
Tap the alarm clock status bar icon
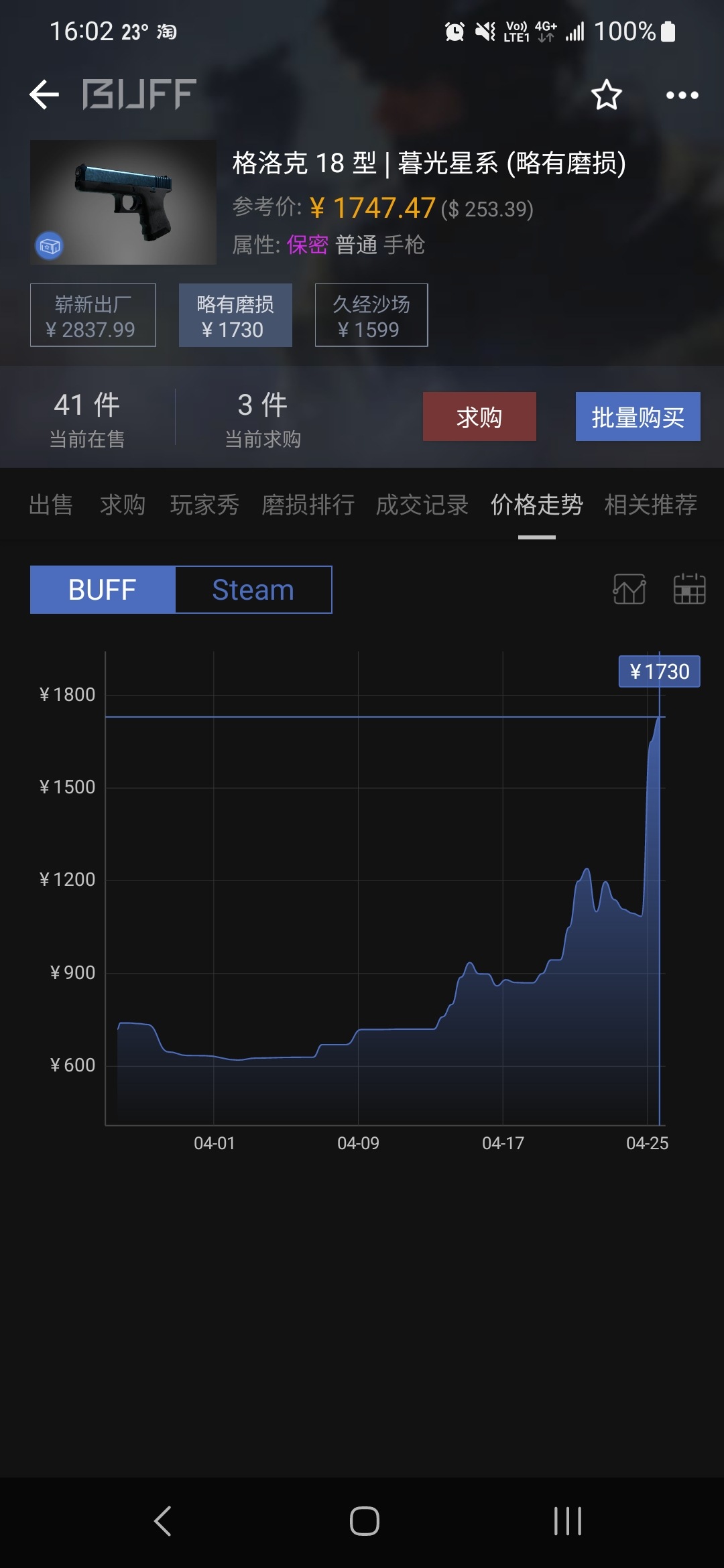coord(453,31)
